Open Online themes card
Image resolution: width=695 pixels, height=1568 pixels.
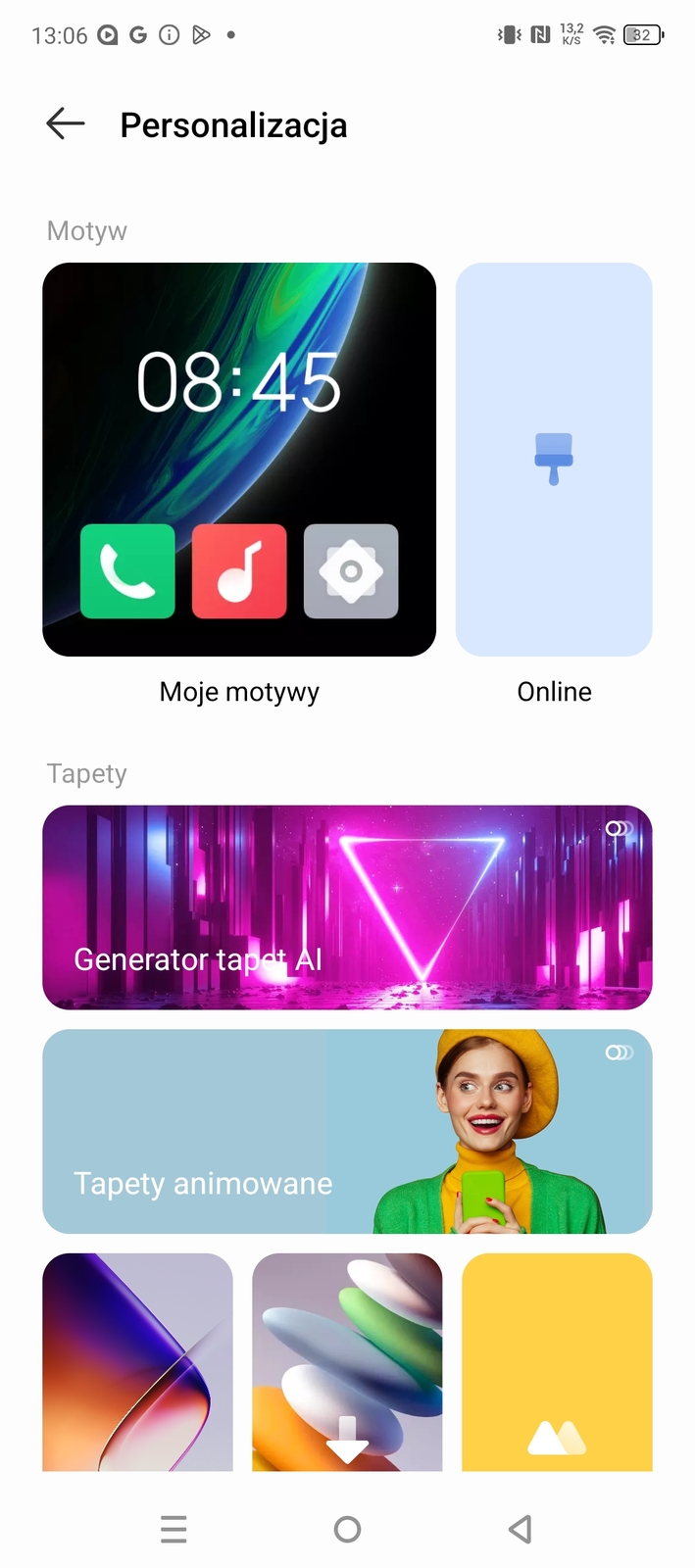pyautogui.click(x=554, y=459)
